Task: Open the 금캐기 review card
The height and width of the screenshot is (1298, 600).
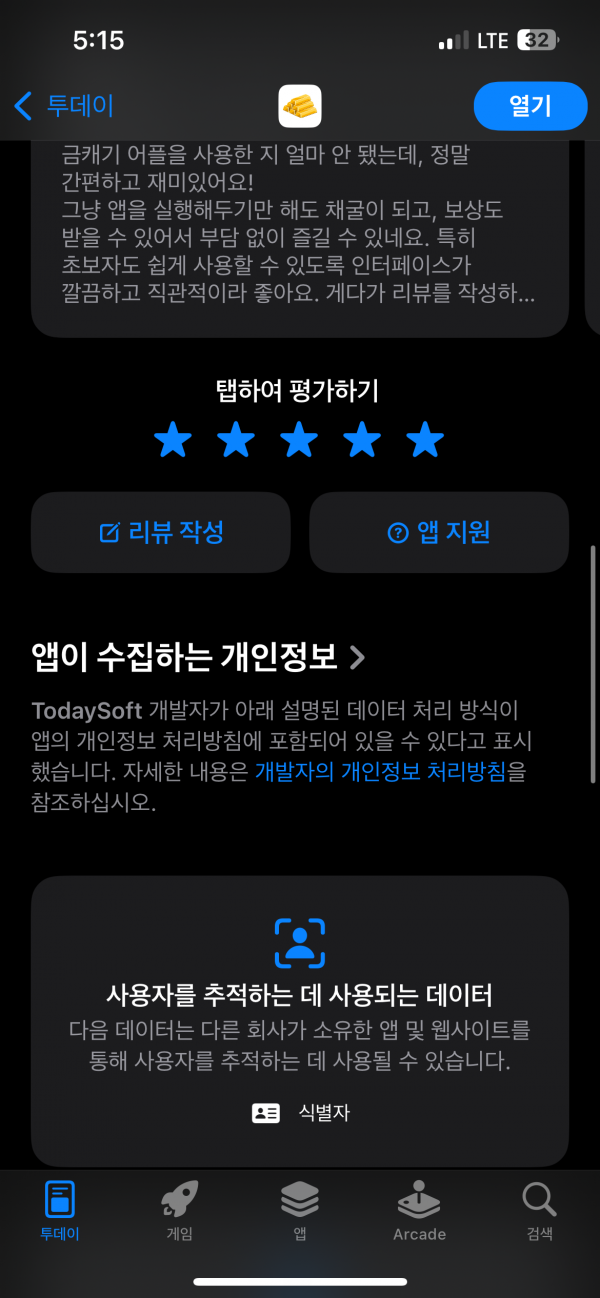Action: [x=300, y=240]
